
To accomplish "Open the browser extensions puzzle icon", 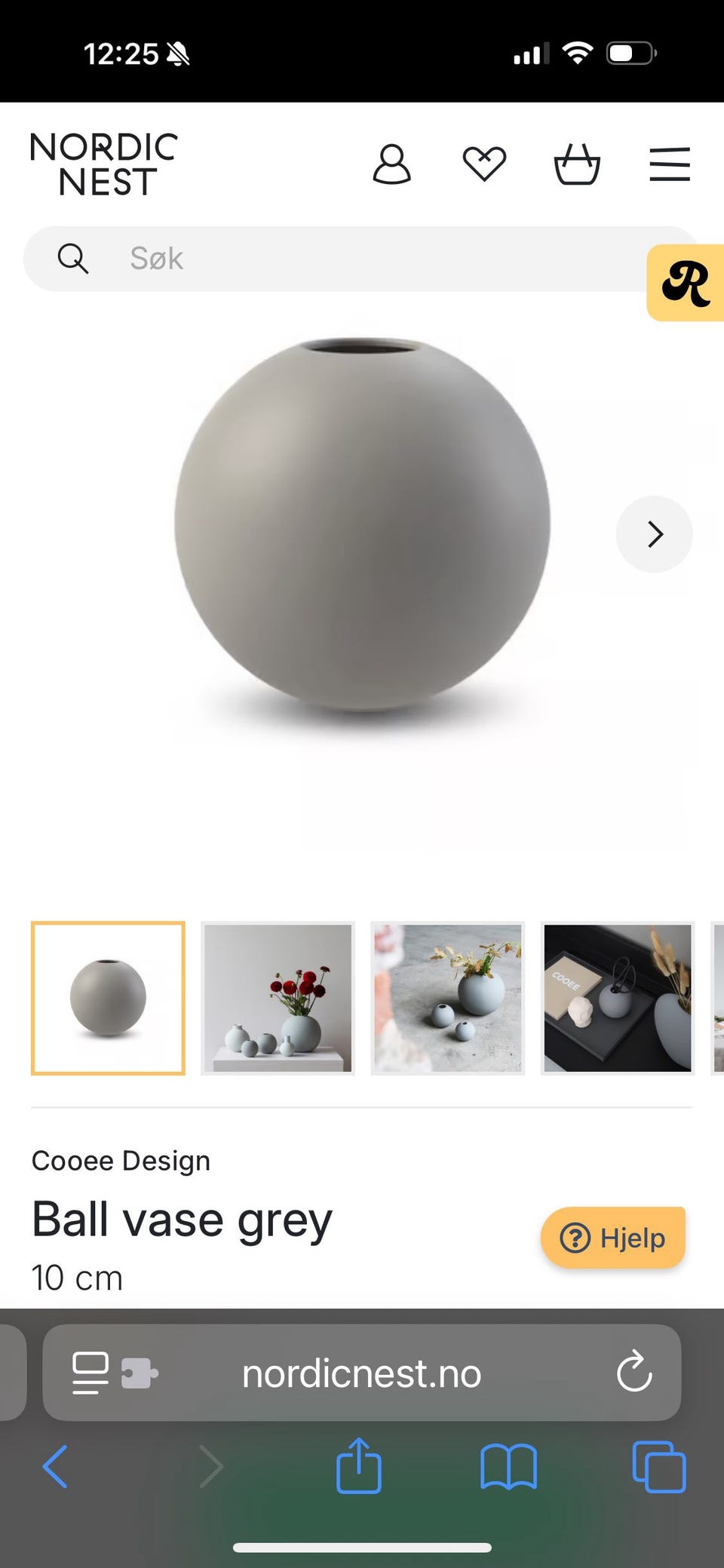I will click(140, 1373).
